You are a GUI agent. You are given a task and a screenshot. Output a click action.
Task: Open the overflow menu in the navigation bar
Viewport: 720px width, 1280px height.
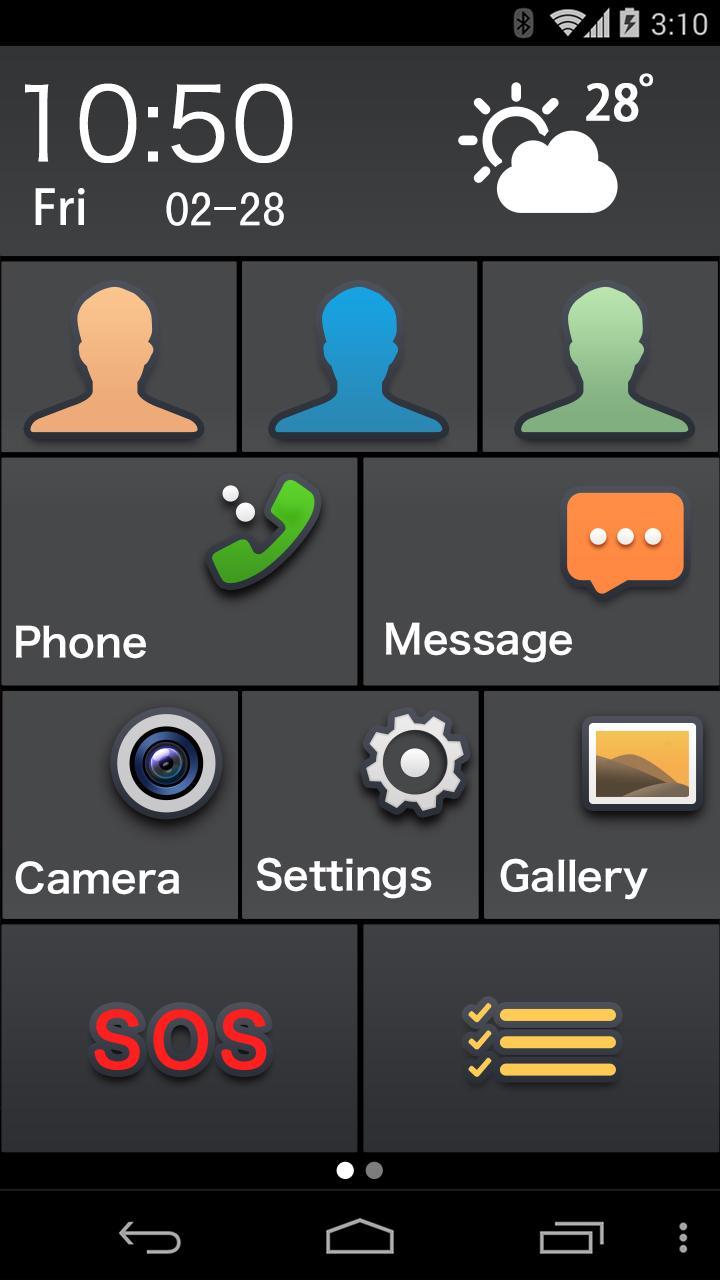[x=684, y=1240]
